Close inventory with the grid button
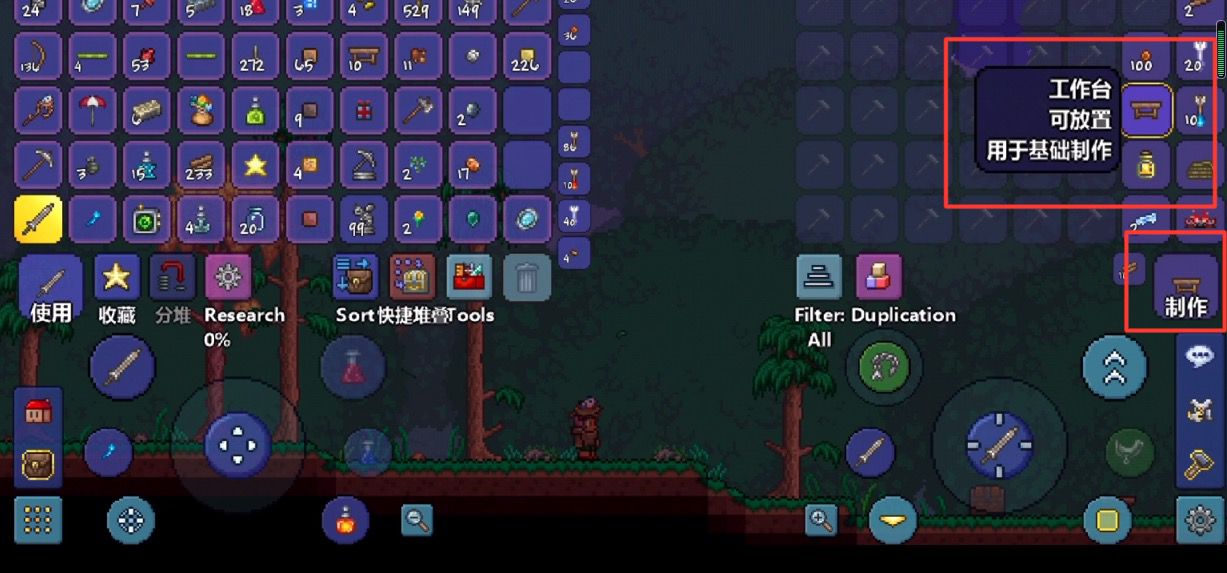1227x573 pixels. pyautogui.click(x=38, y=520)
